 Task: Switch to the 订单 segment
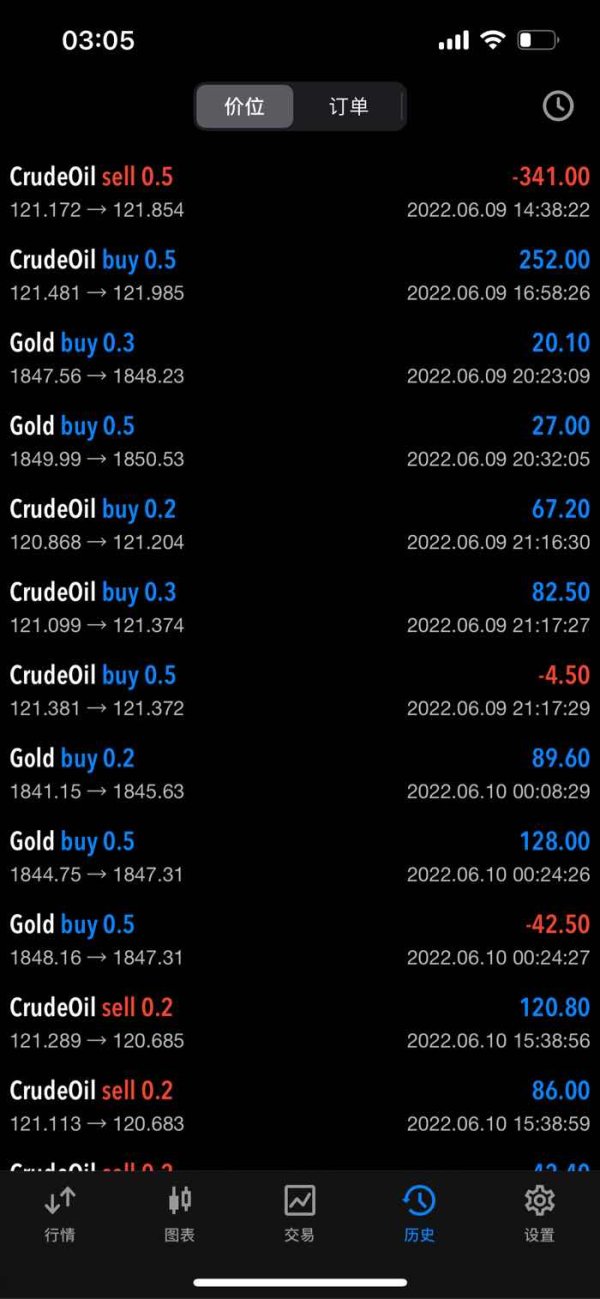coord(348,106)
